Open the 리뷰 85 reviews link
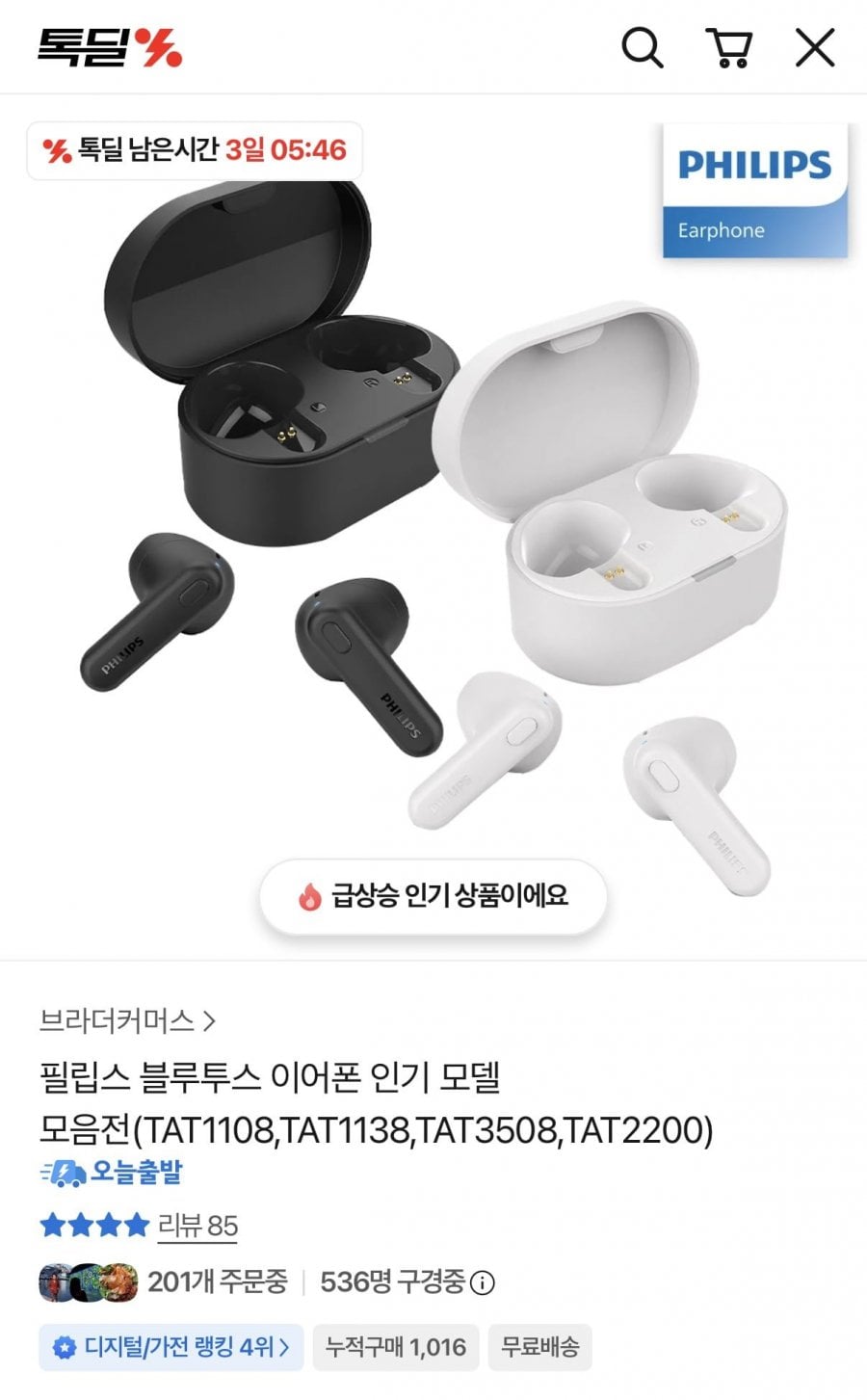Image resolution: width=867 pixels, height=1400 pixels. pyautogui.click(x=197, y=1226)
